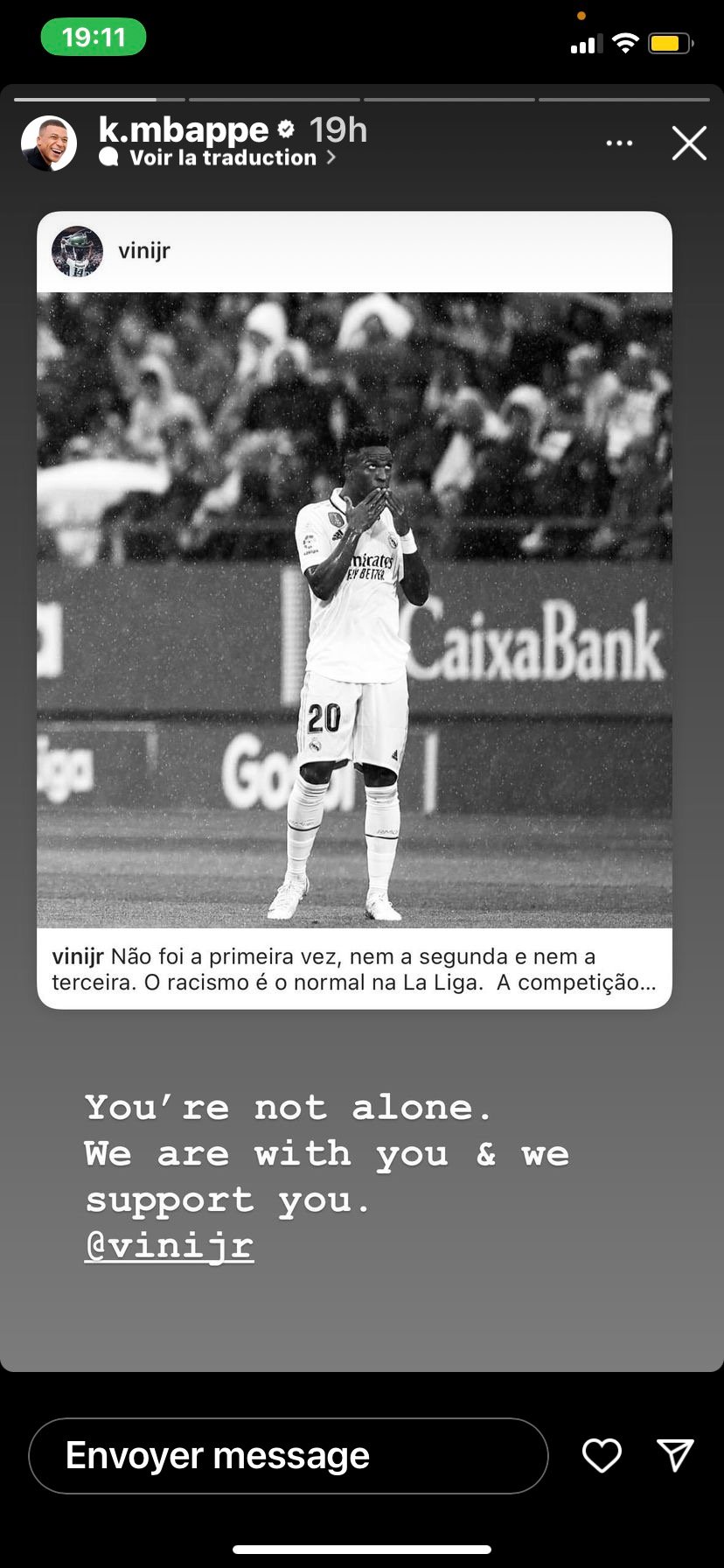Share the story with the paper plane icon
724x1568 pixels.
tap(675, 1454)
